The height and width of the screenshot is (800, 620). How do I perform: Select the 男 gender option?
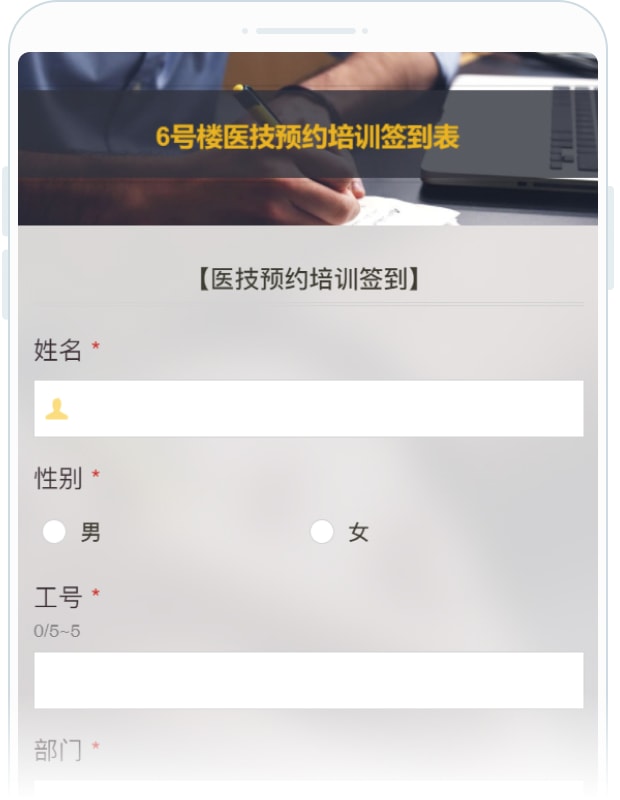point(55,532)
